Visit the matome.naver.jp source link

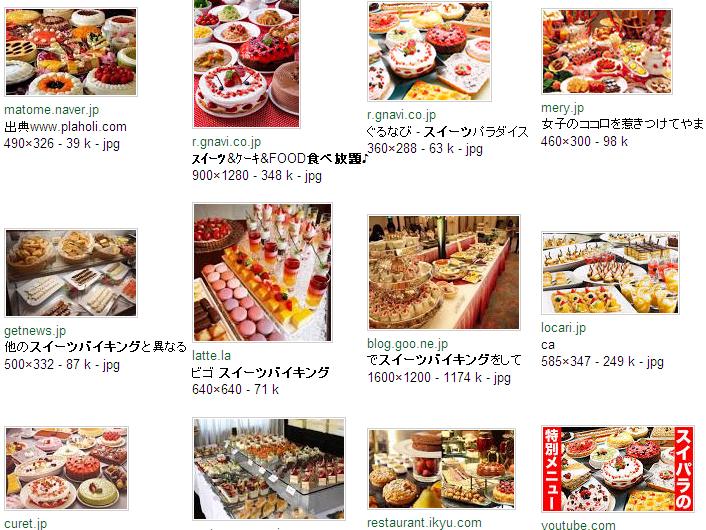(52, 110)
